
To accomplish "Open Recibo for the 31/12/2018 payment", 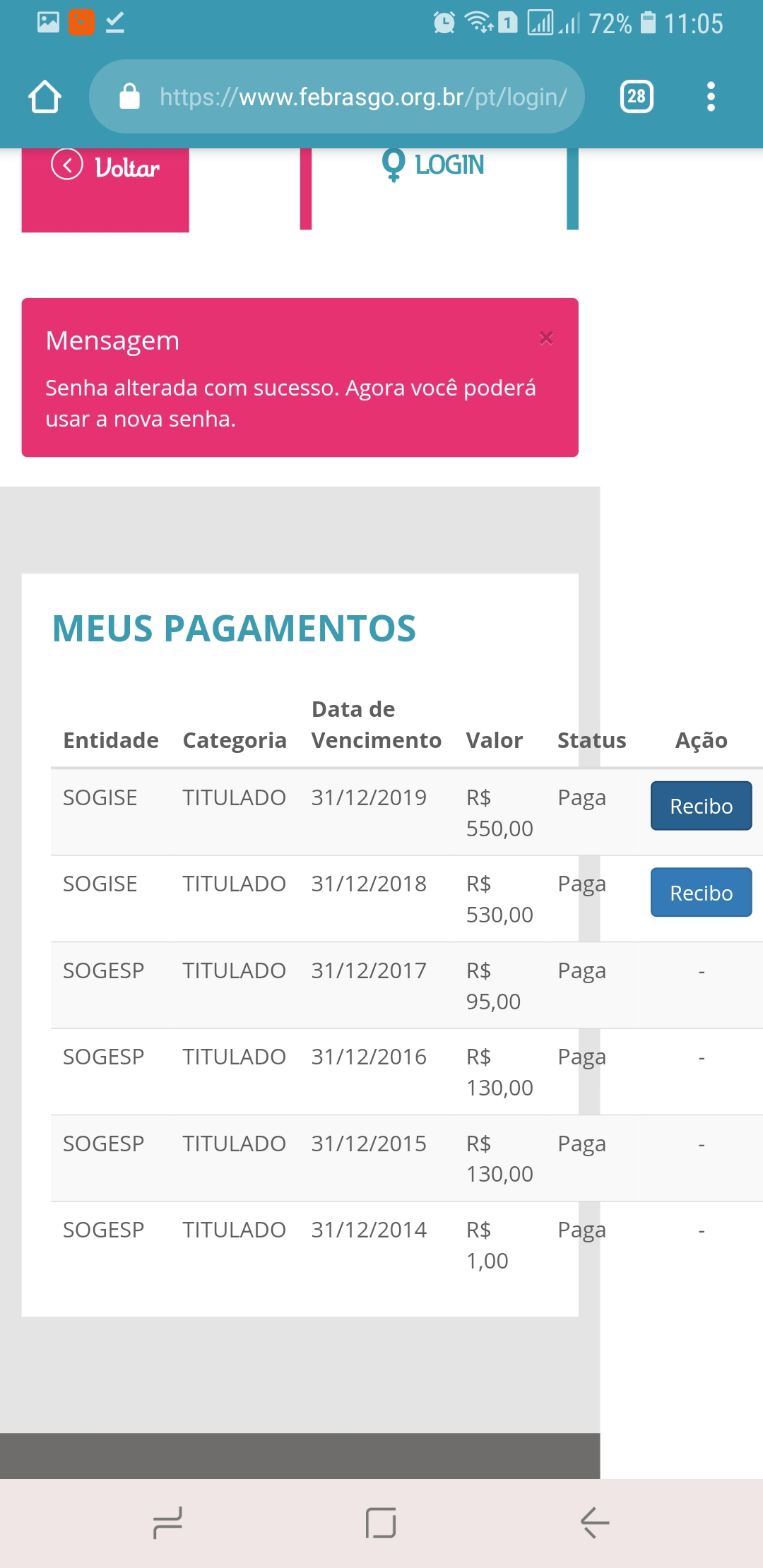I will 701,893.
